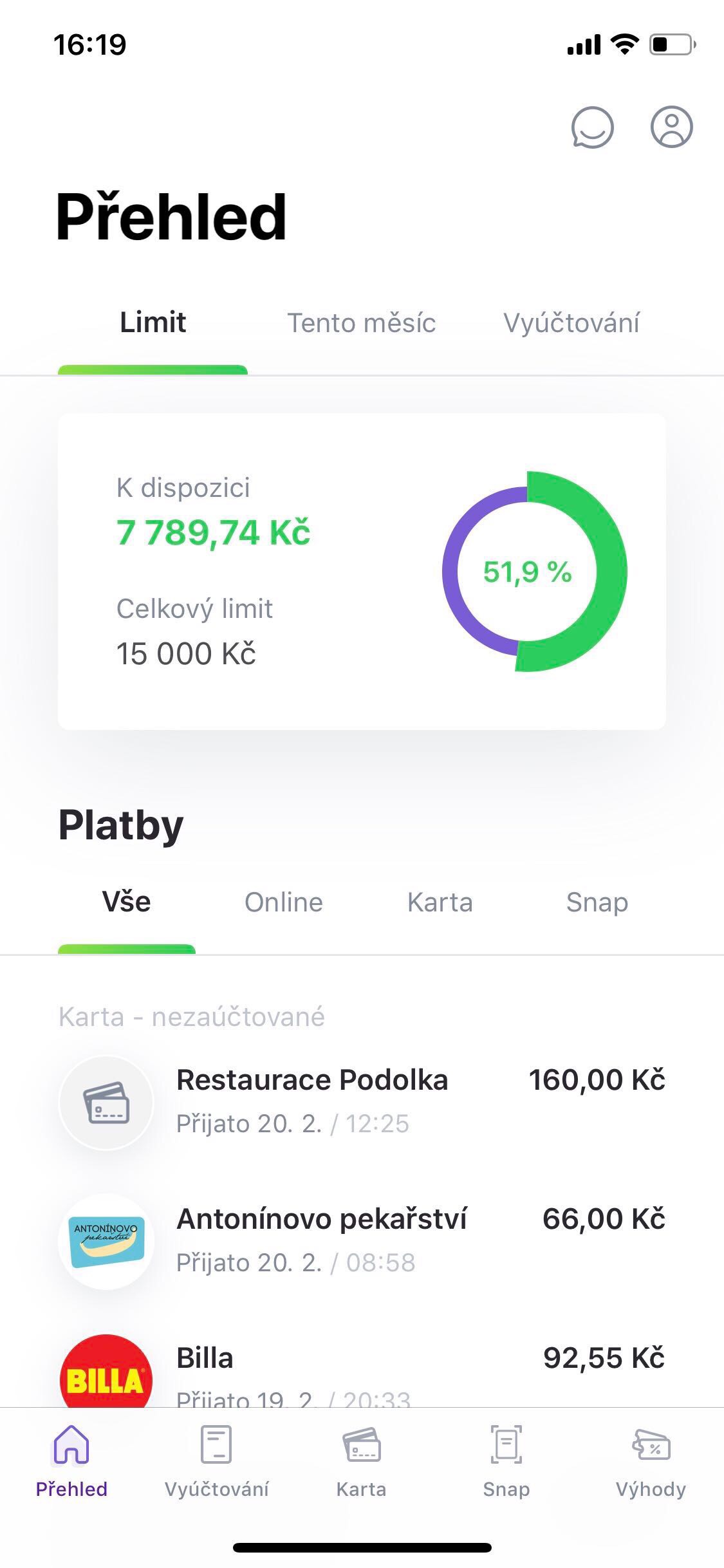Select the Limit tab
Screen dimensions: 724x1568
[153, 322]
